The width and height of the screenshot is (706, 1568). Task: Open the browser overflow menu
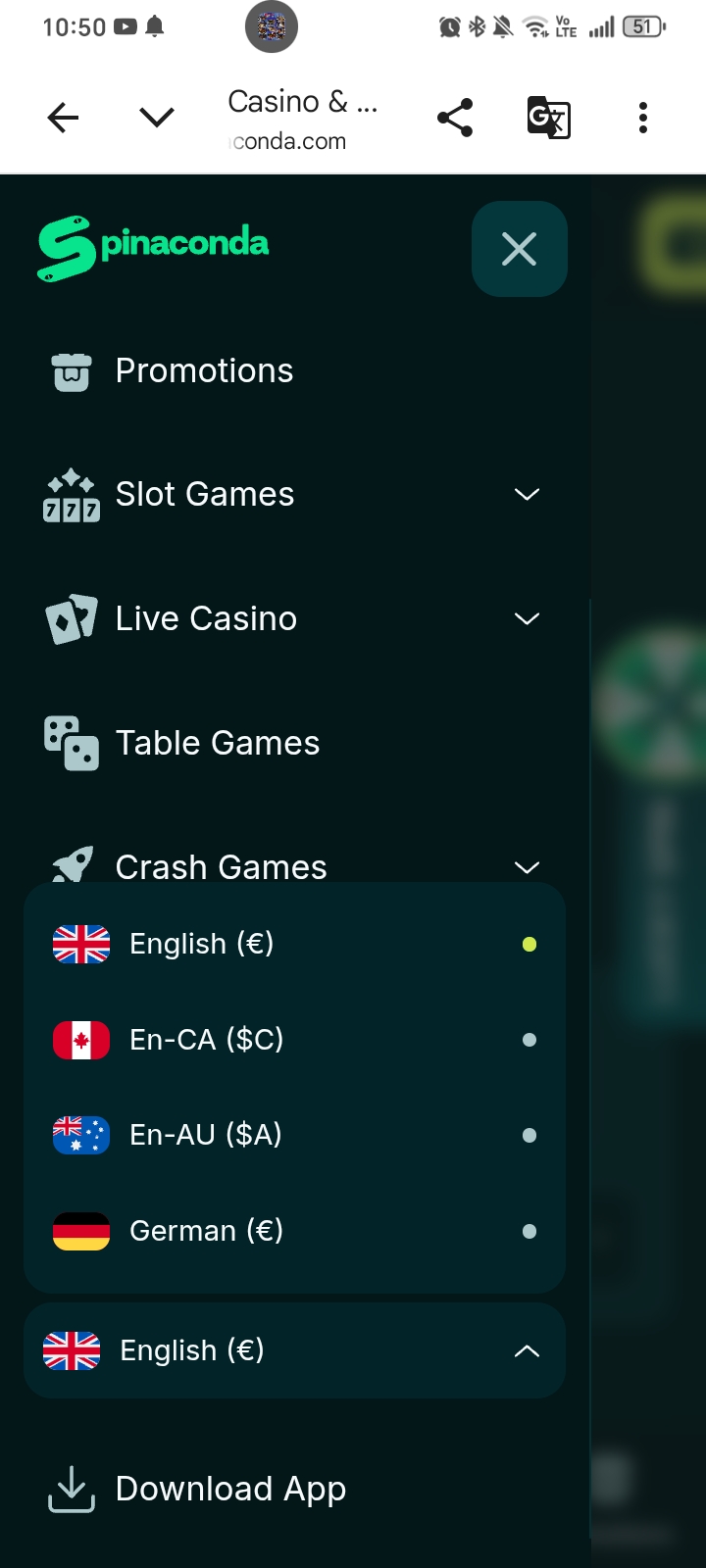[x=643, y=119]
